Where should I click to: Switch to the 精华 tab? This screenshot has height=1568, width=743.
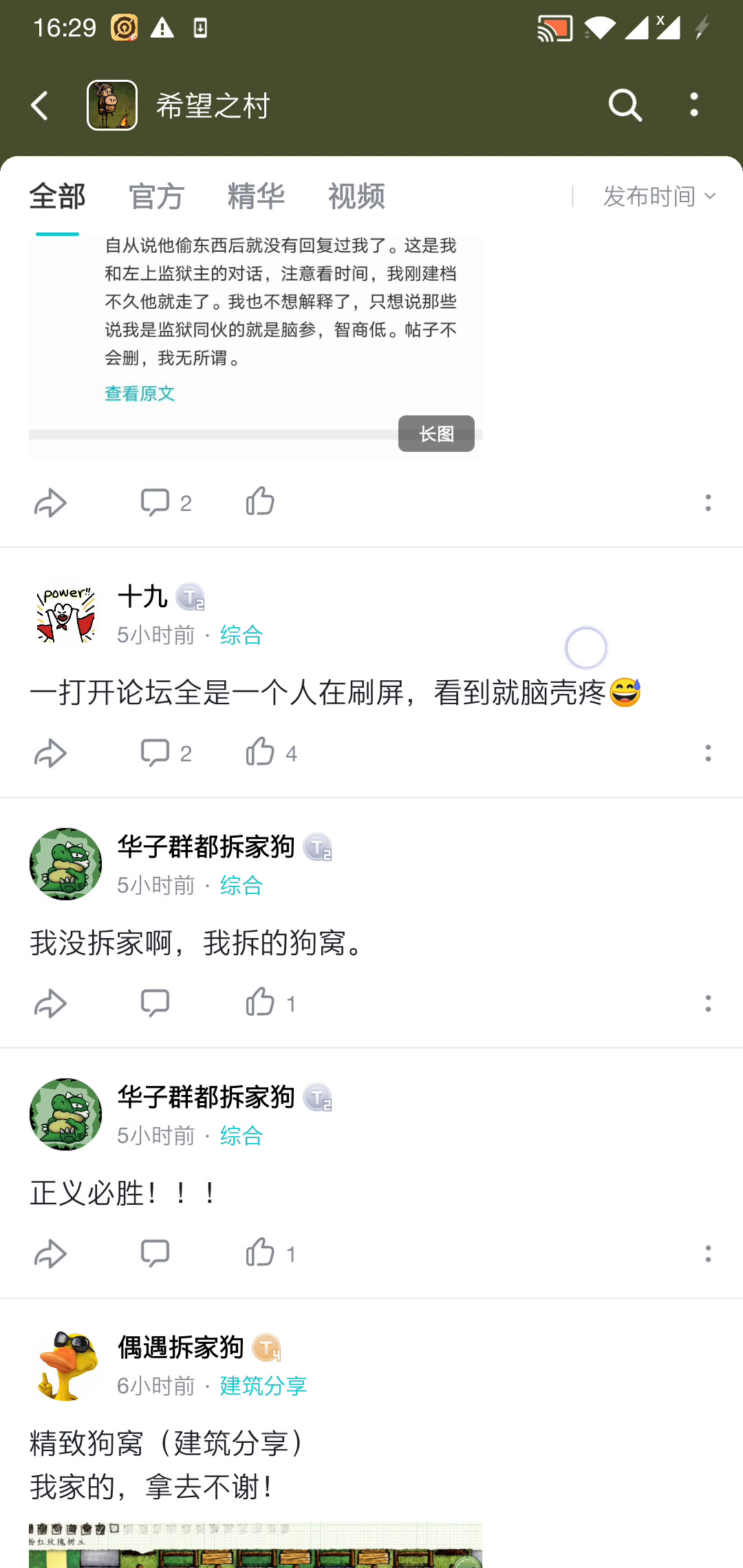coord(256,197)
